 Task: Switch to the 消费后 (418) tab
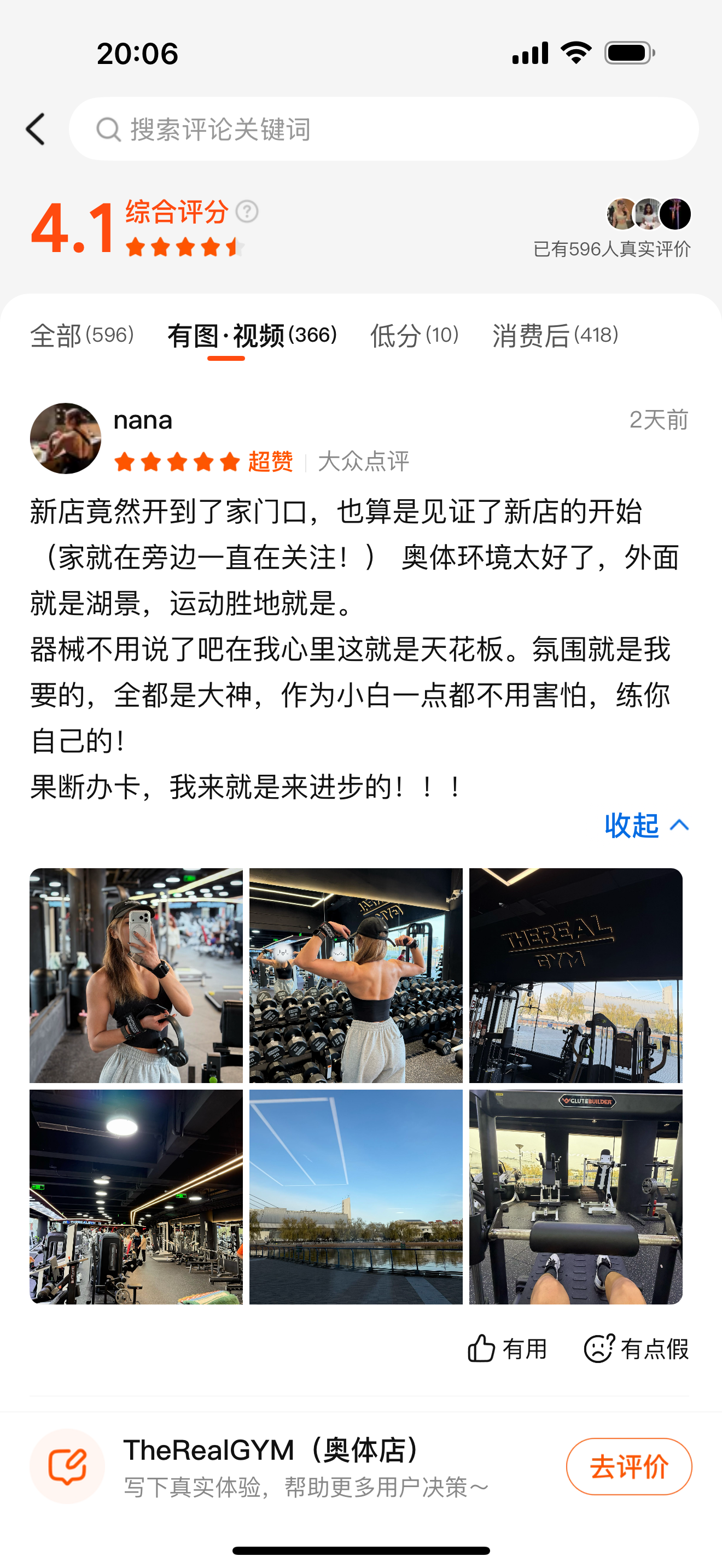coord(555,335)
